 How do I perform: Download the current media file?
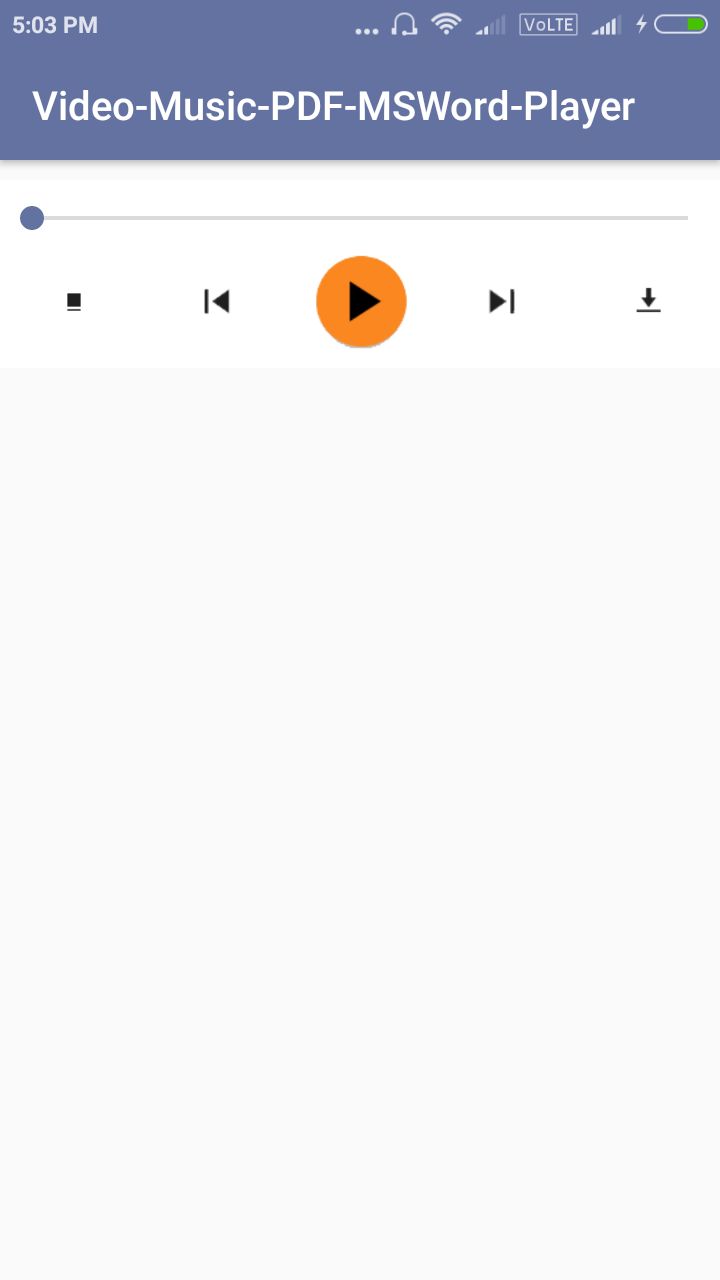pos(649,300)
